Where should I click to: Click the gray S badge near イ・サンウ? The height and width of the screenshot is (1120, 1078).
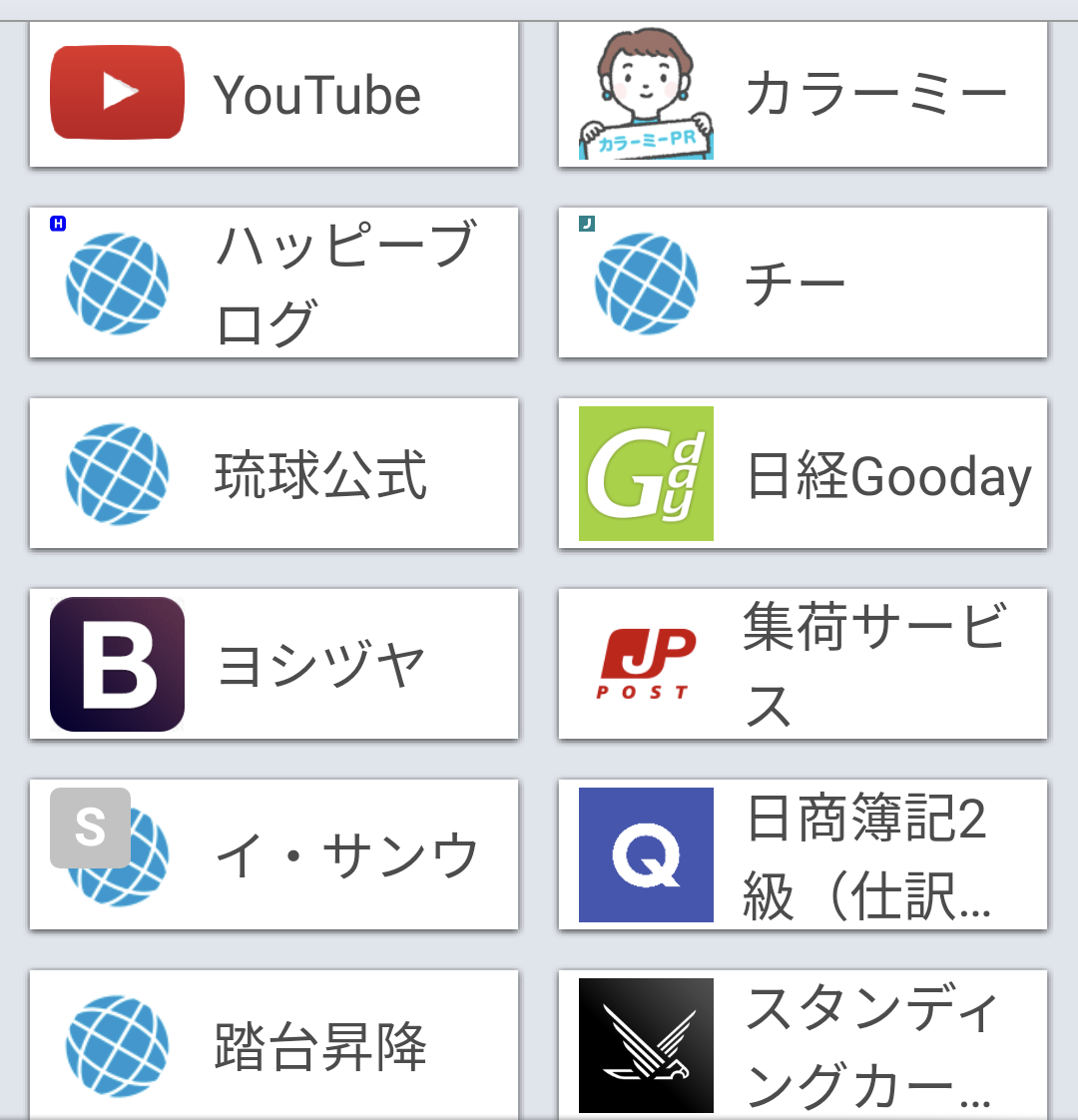coord(90,829)
